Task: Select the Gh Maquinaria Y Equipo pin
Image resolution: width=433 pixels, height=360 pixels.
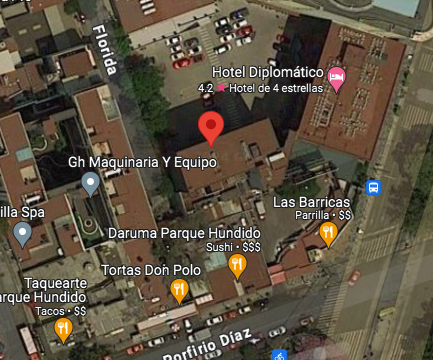Action: tap(90, 184)
